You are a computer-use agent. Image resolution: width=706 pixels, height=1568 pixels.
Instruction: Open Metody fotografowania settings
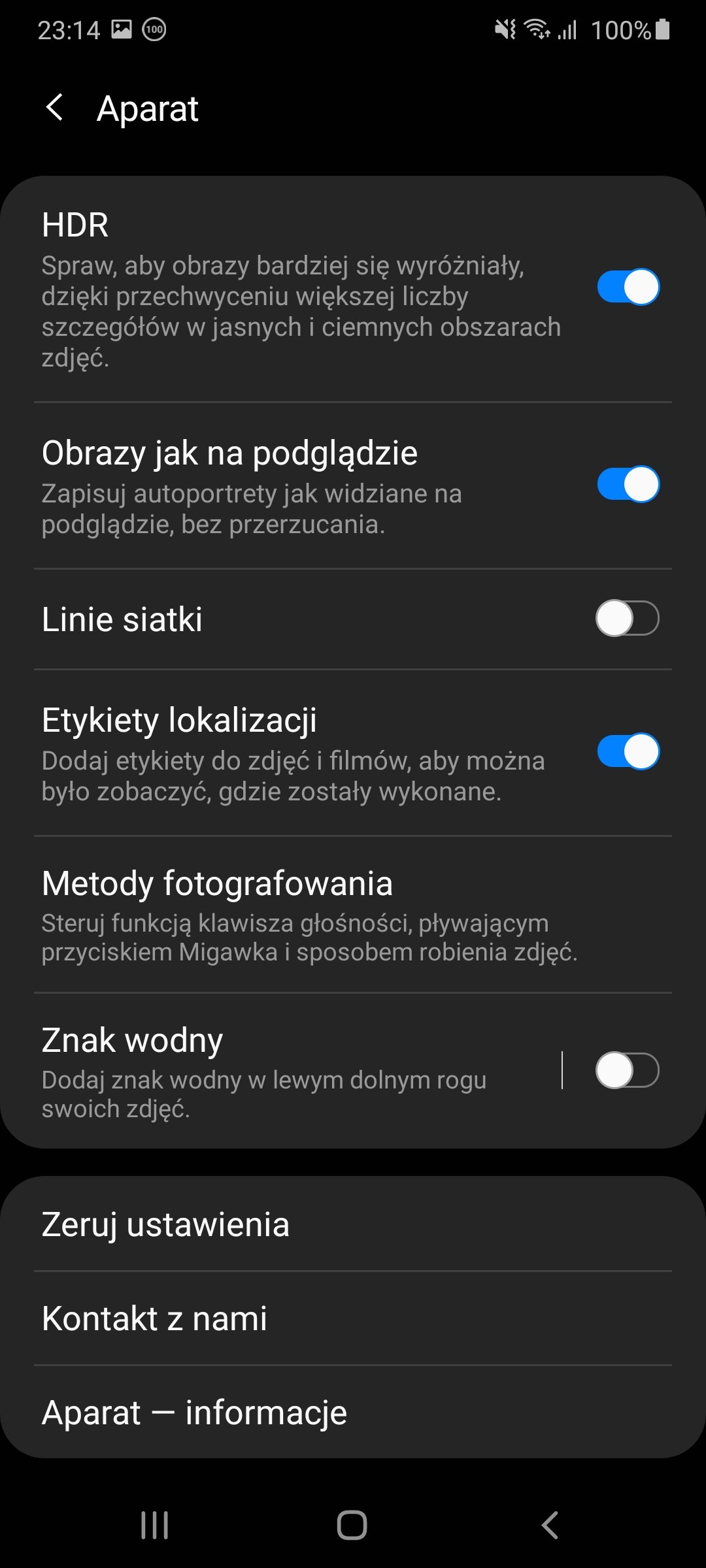click(x=353, y=915)
